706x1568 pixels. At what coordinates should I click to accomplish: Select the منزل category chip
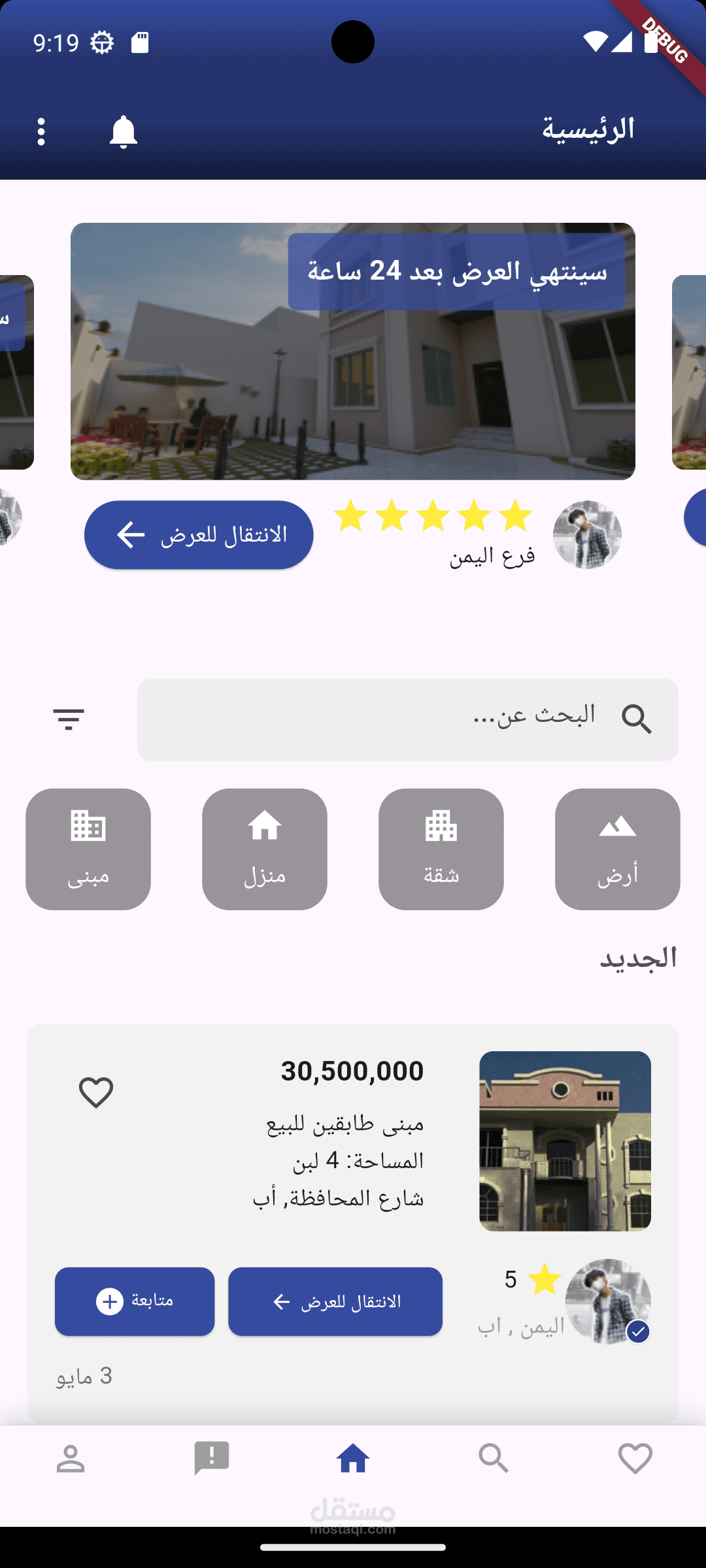click(x=265, y=849)
